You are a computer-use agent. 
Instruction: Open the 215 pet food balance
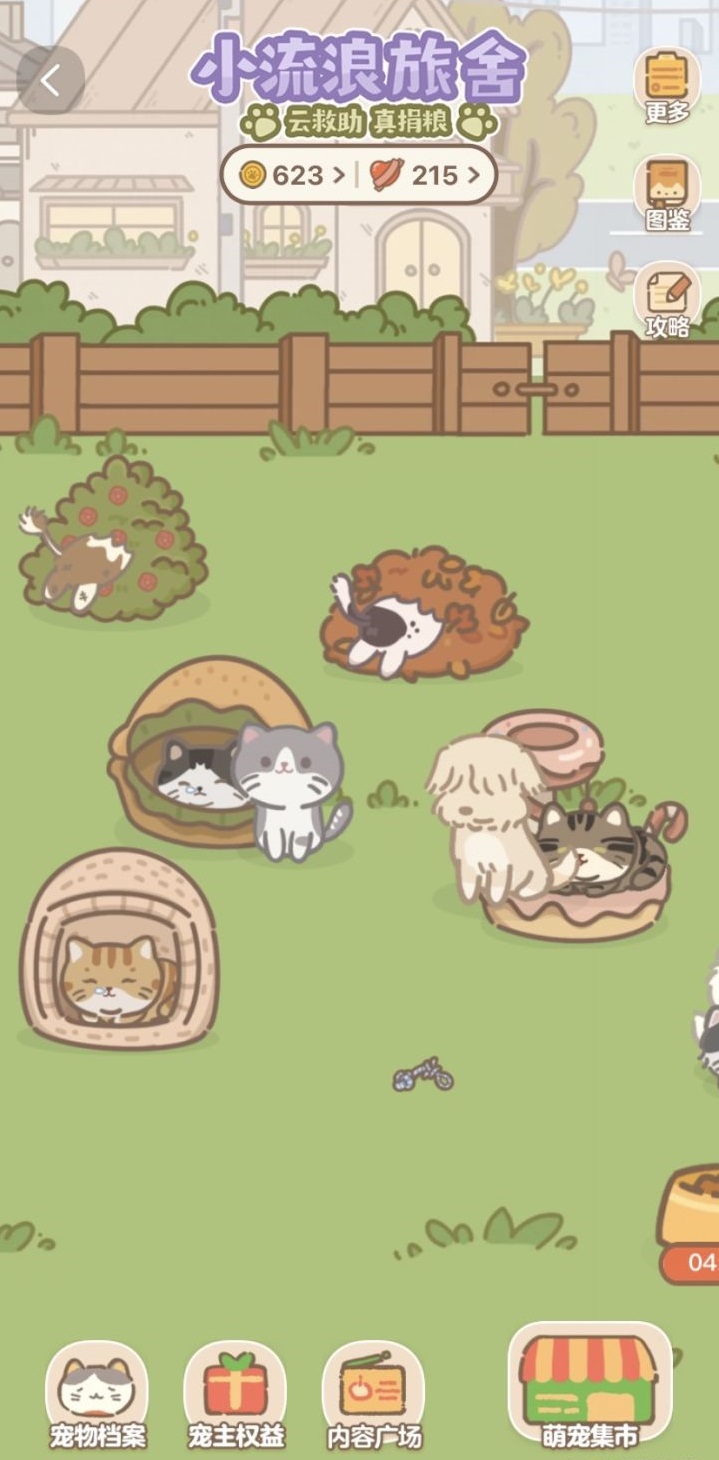tap(425, 176)
